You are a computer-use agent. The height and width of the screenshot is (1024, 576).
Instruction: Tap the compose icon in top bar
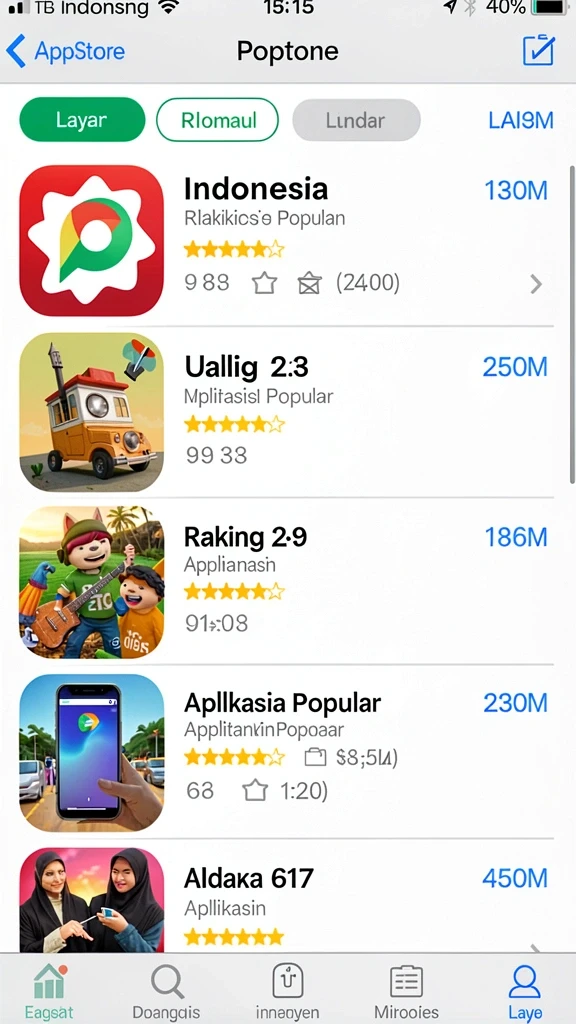(x=539, y=50)
